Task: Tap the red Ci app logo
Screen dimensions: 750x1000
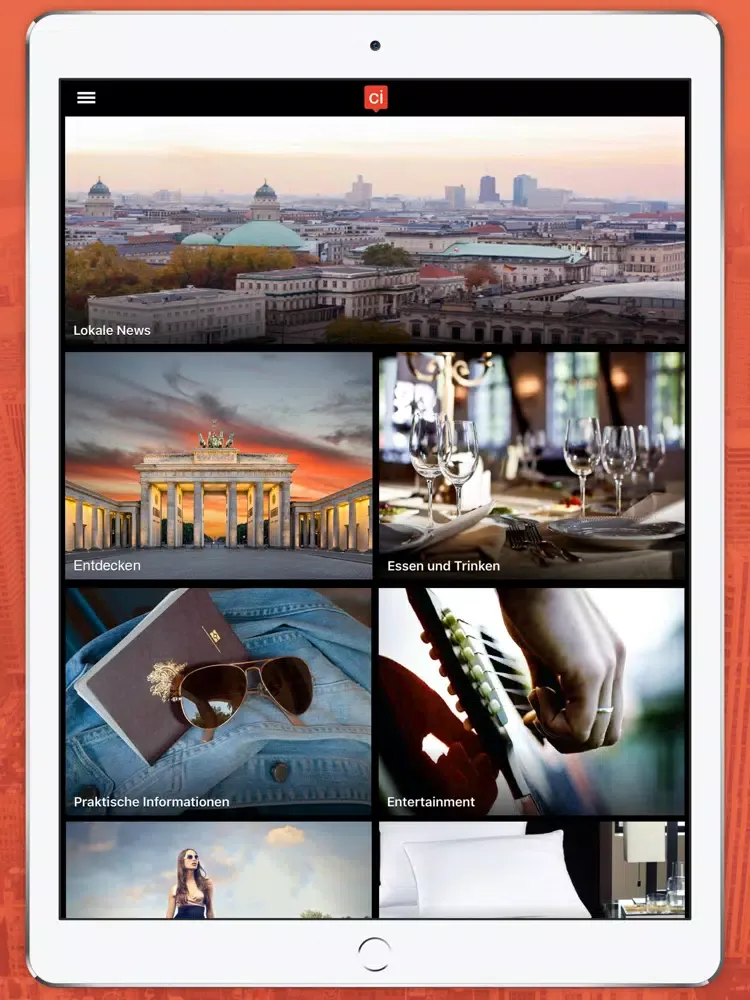Action: tap(376, 97)
